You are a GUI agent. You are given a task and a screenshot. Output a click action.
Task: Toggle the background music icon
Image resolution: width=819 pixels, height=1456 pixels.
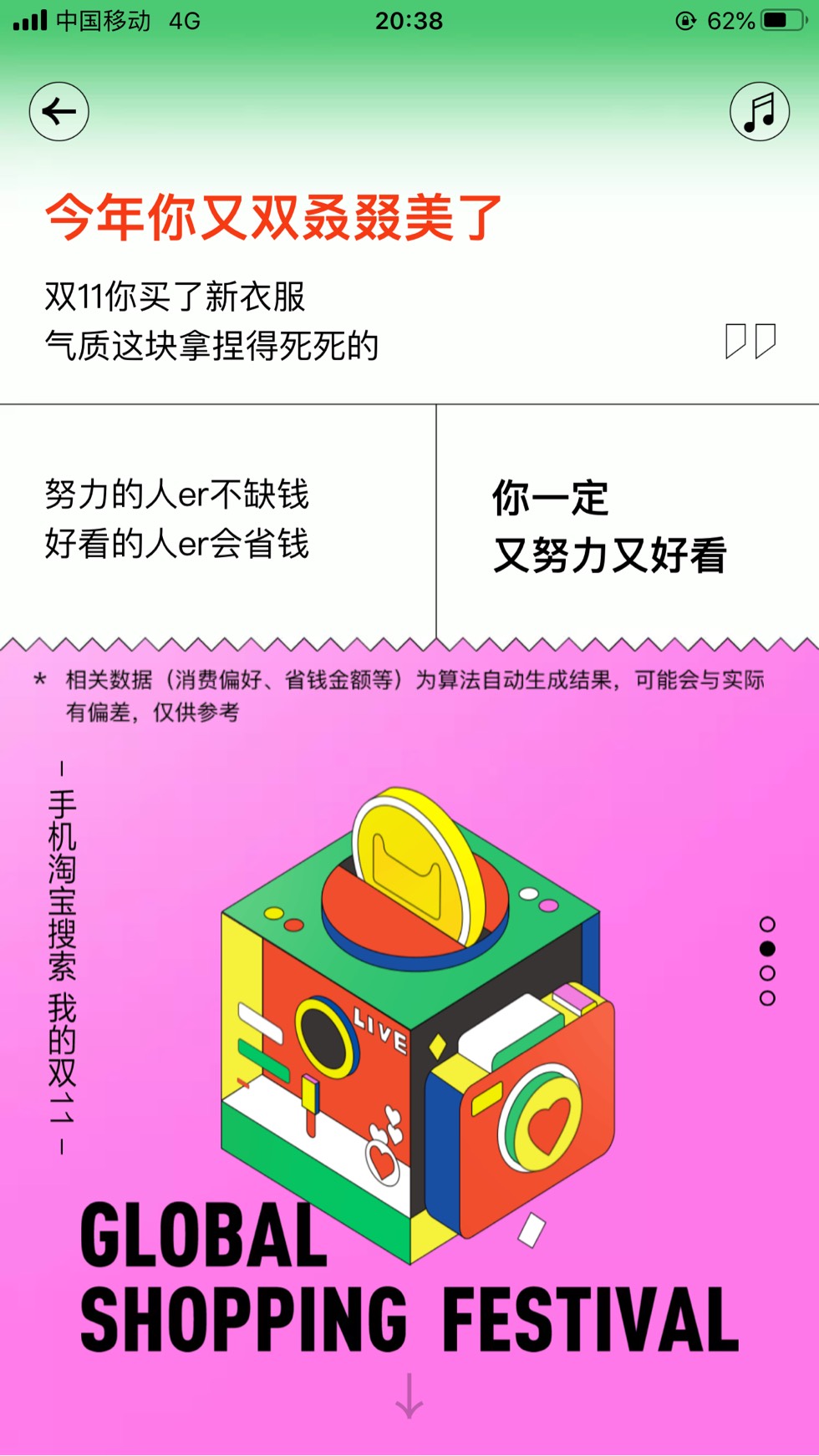tap(760, 111)
